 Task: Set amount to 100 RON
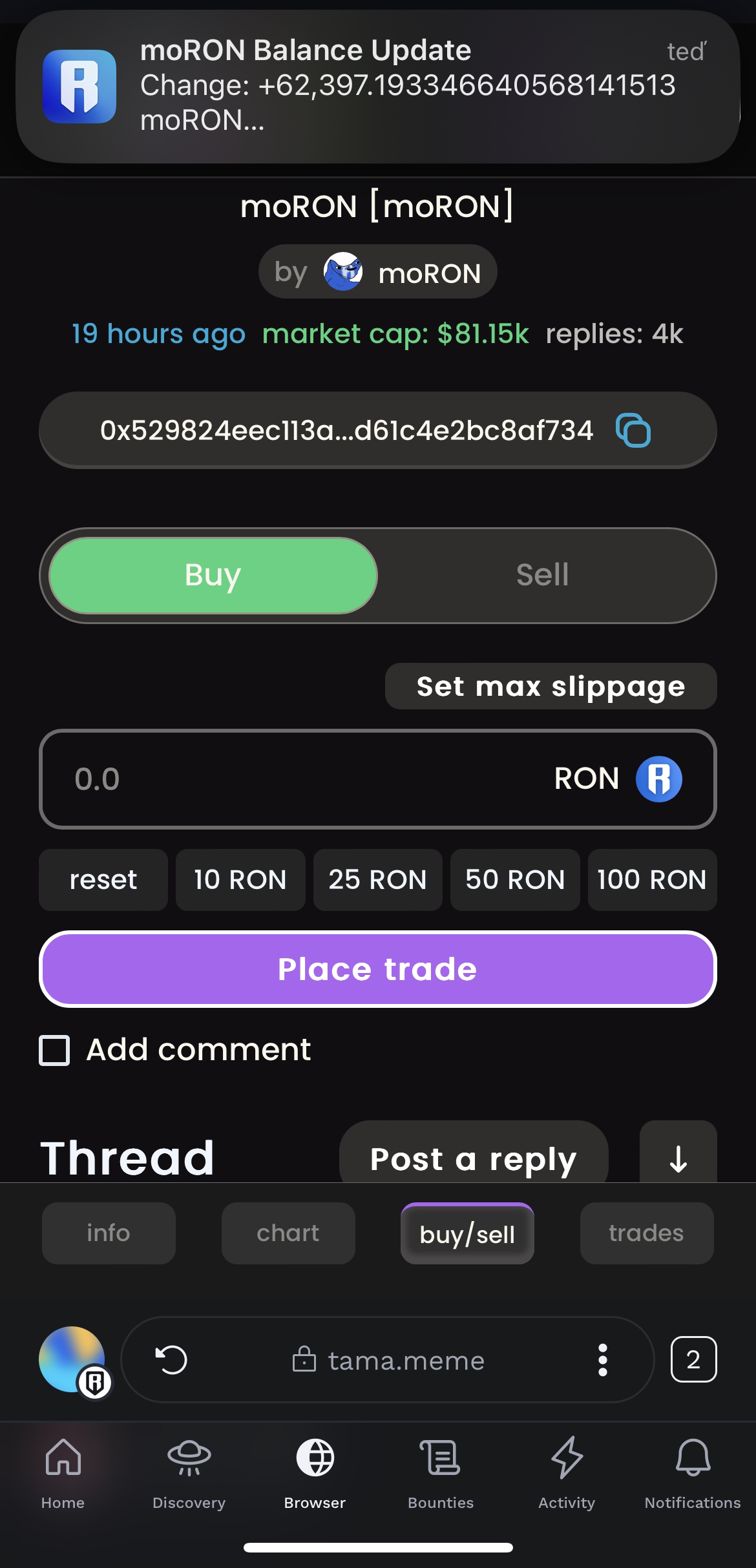652,880
